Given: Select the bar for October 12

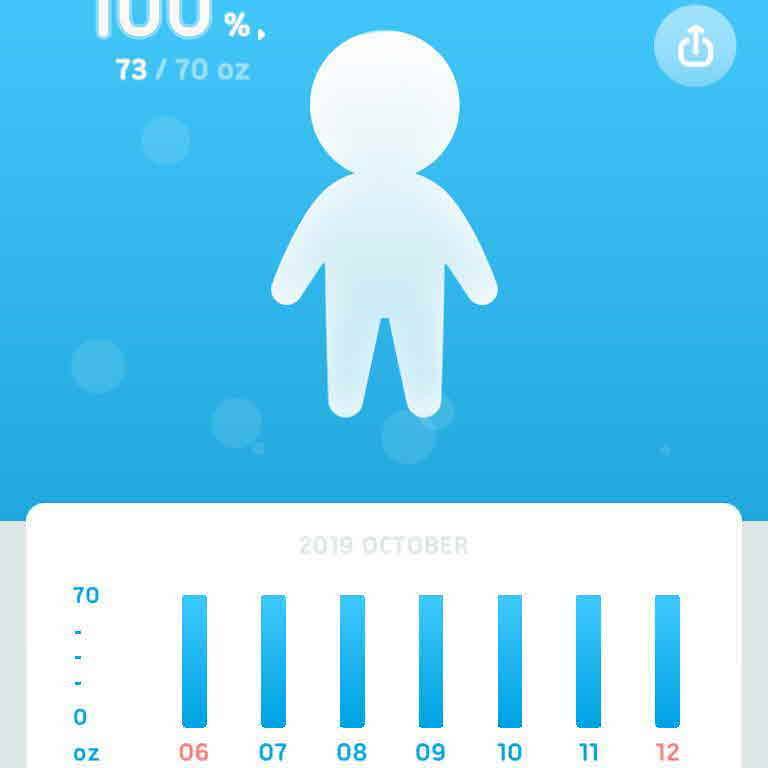Looking at the screenshot, I should [x=667, y=661].
